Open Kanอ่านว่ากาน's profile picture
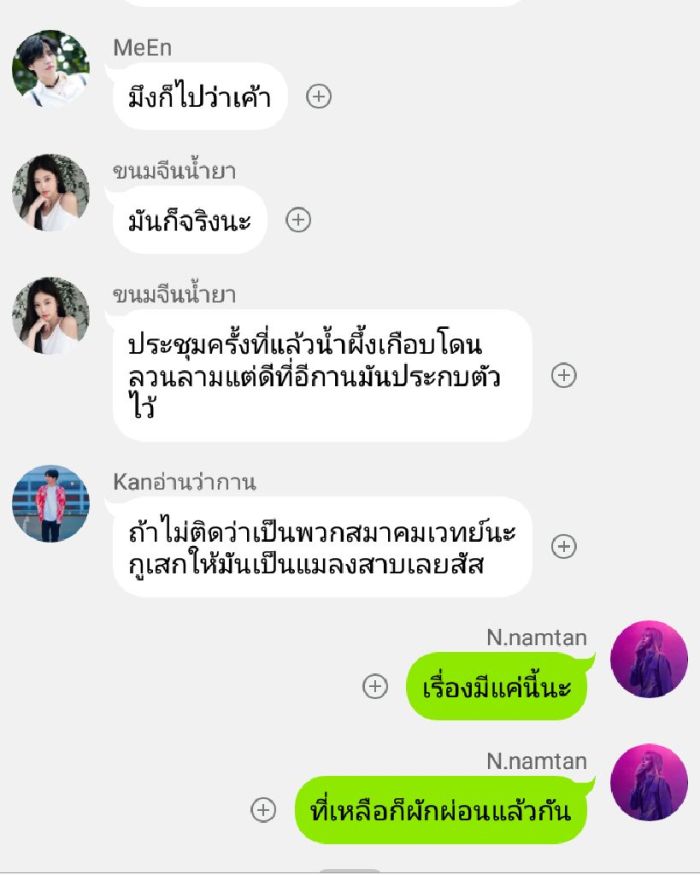This screenshot has height=875, width=700. click(x=50, y=503)
